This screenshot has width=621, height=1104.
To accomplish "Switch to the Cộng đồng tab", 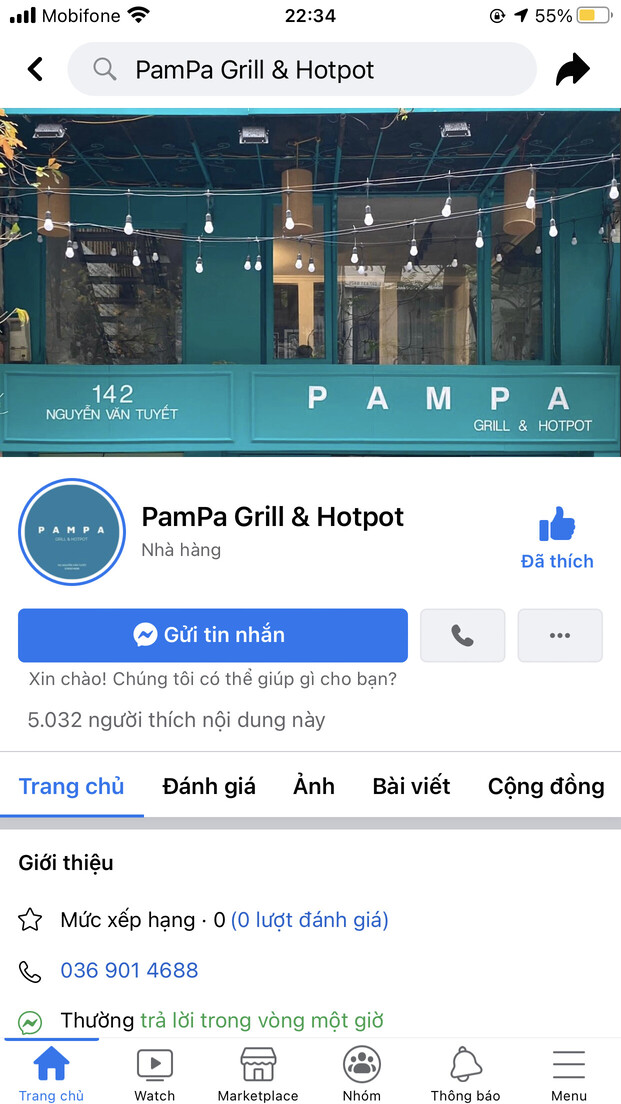I will point(546,786).
